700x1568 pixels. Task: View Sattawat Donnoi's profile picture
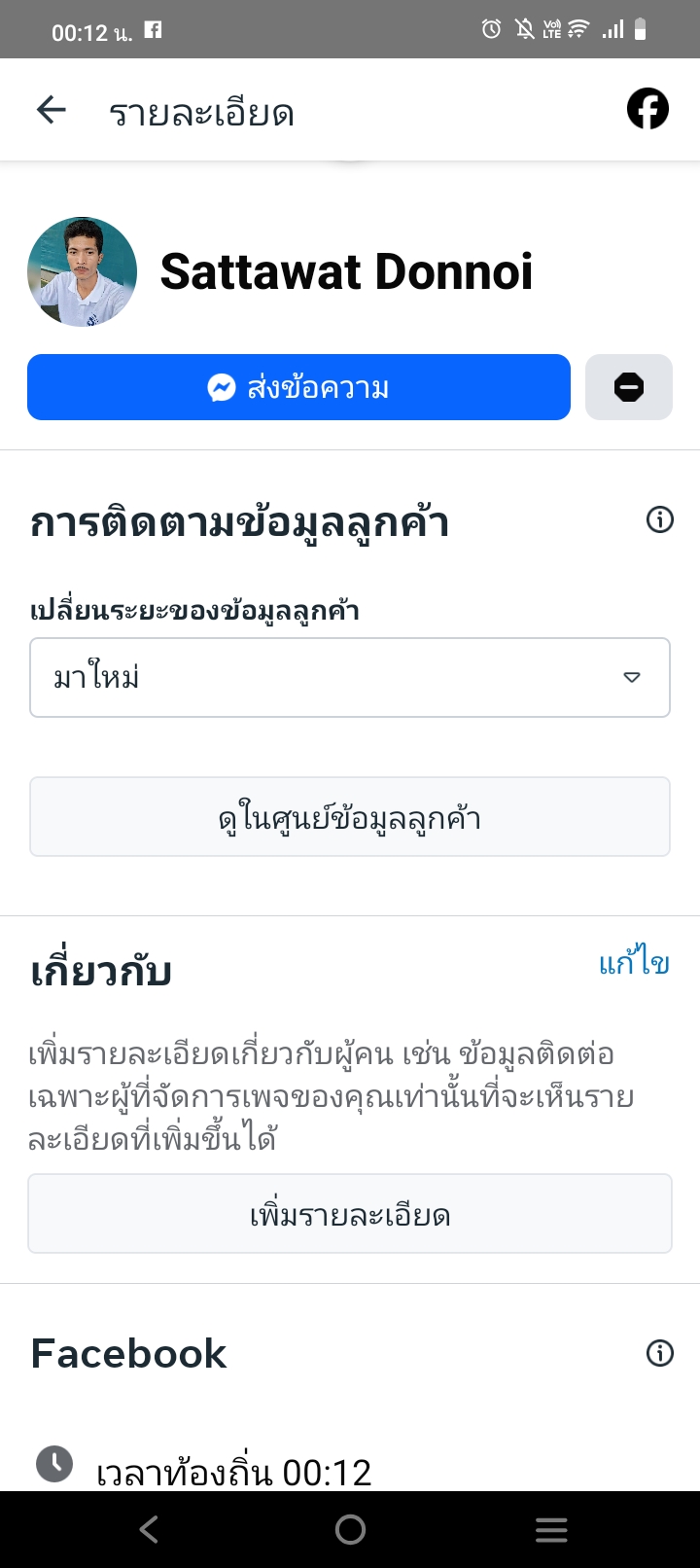(x=82, y=271)
